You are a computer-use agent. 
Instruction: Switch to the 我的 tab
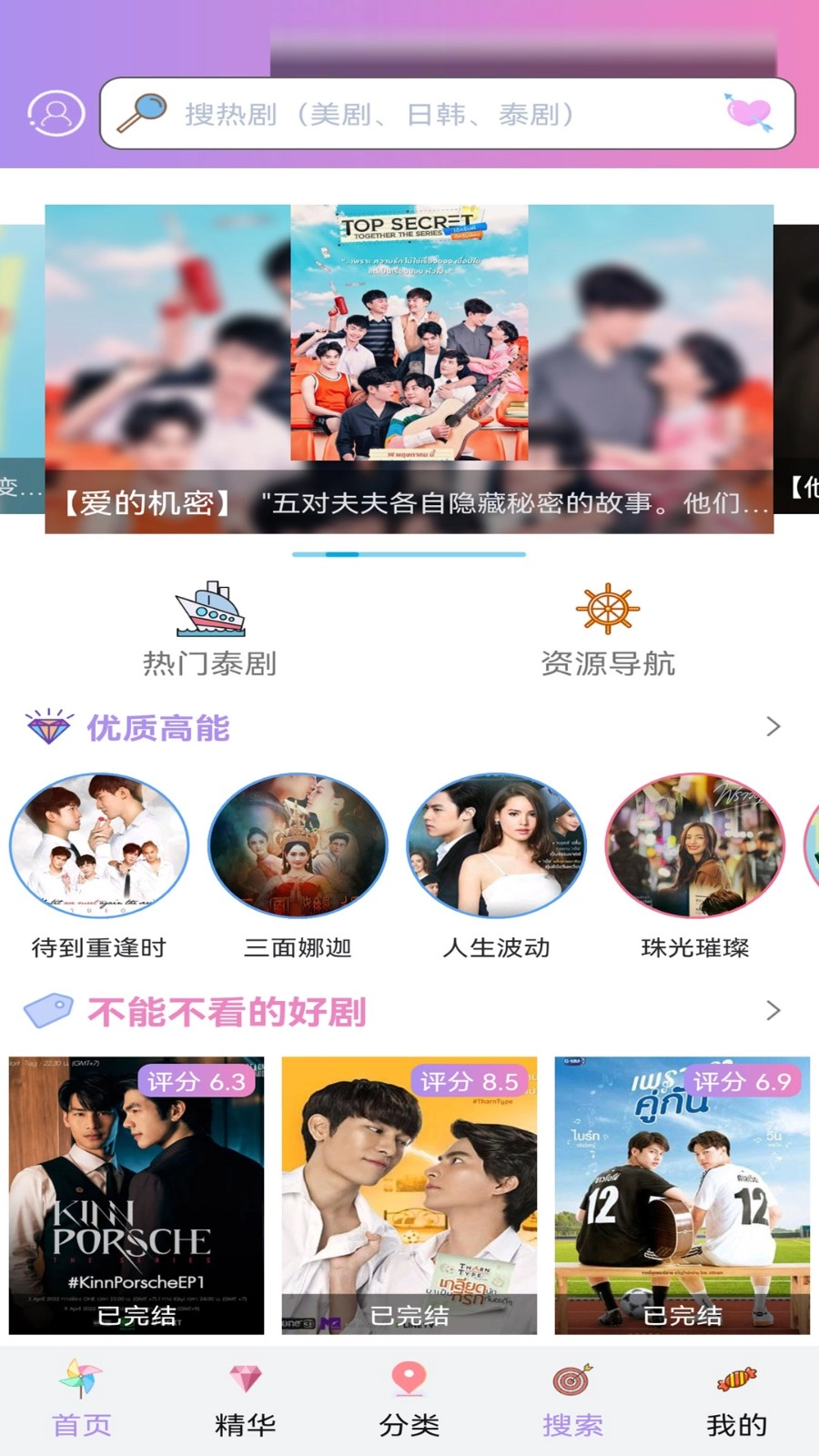[735, 1406]
